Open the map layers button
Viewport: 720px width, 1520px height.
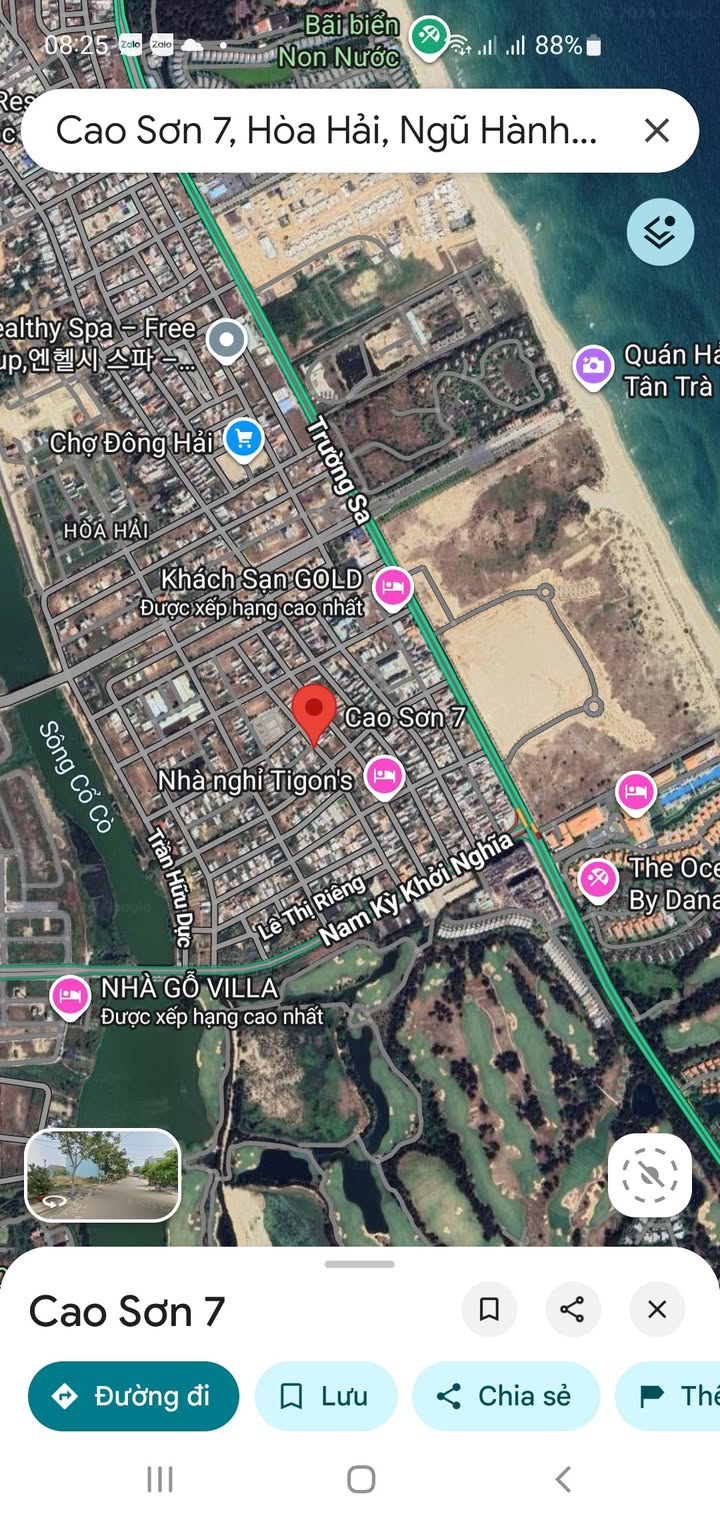coord(660,232)
